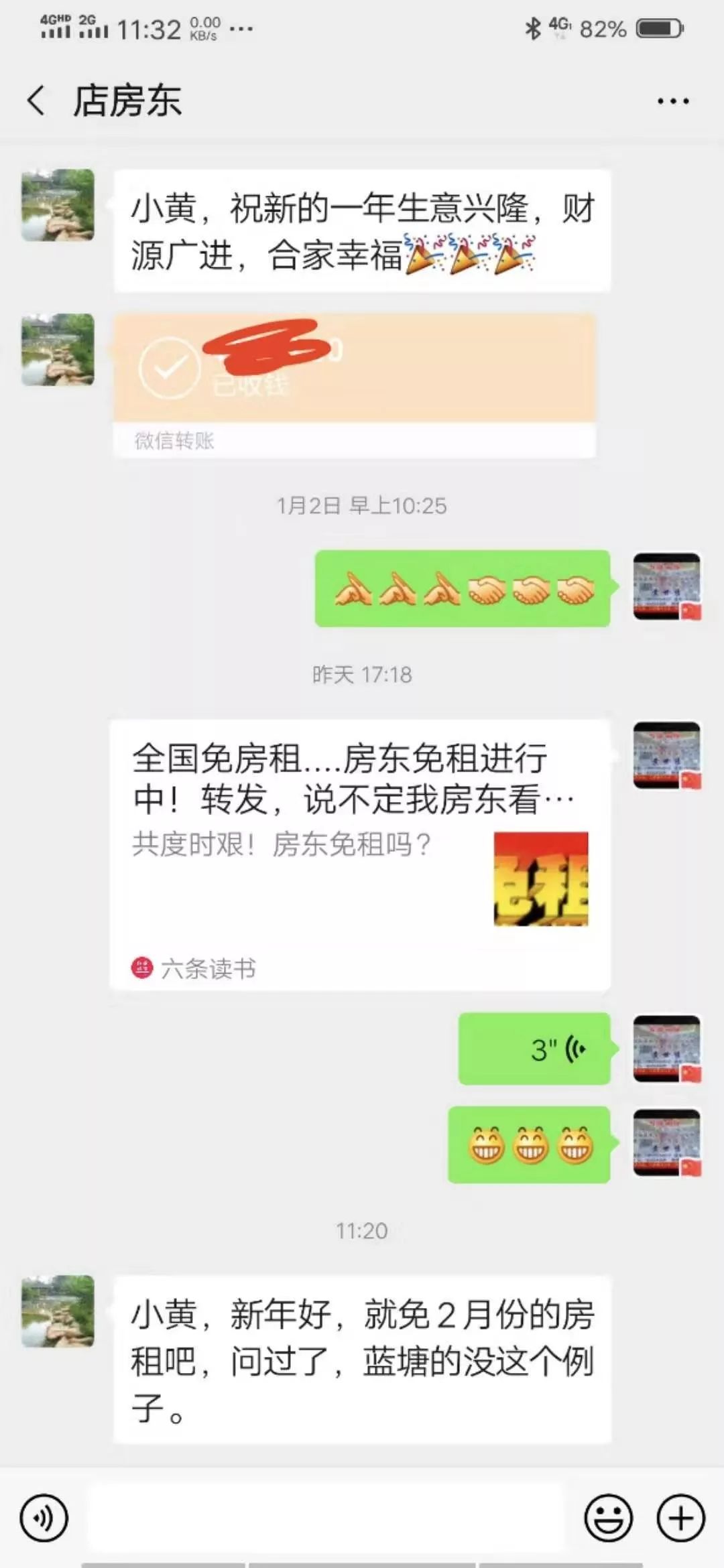Open the 微信转账 transfer message
This screenshot has height=1568, width=724.
pos(355,385)
